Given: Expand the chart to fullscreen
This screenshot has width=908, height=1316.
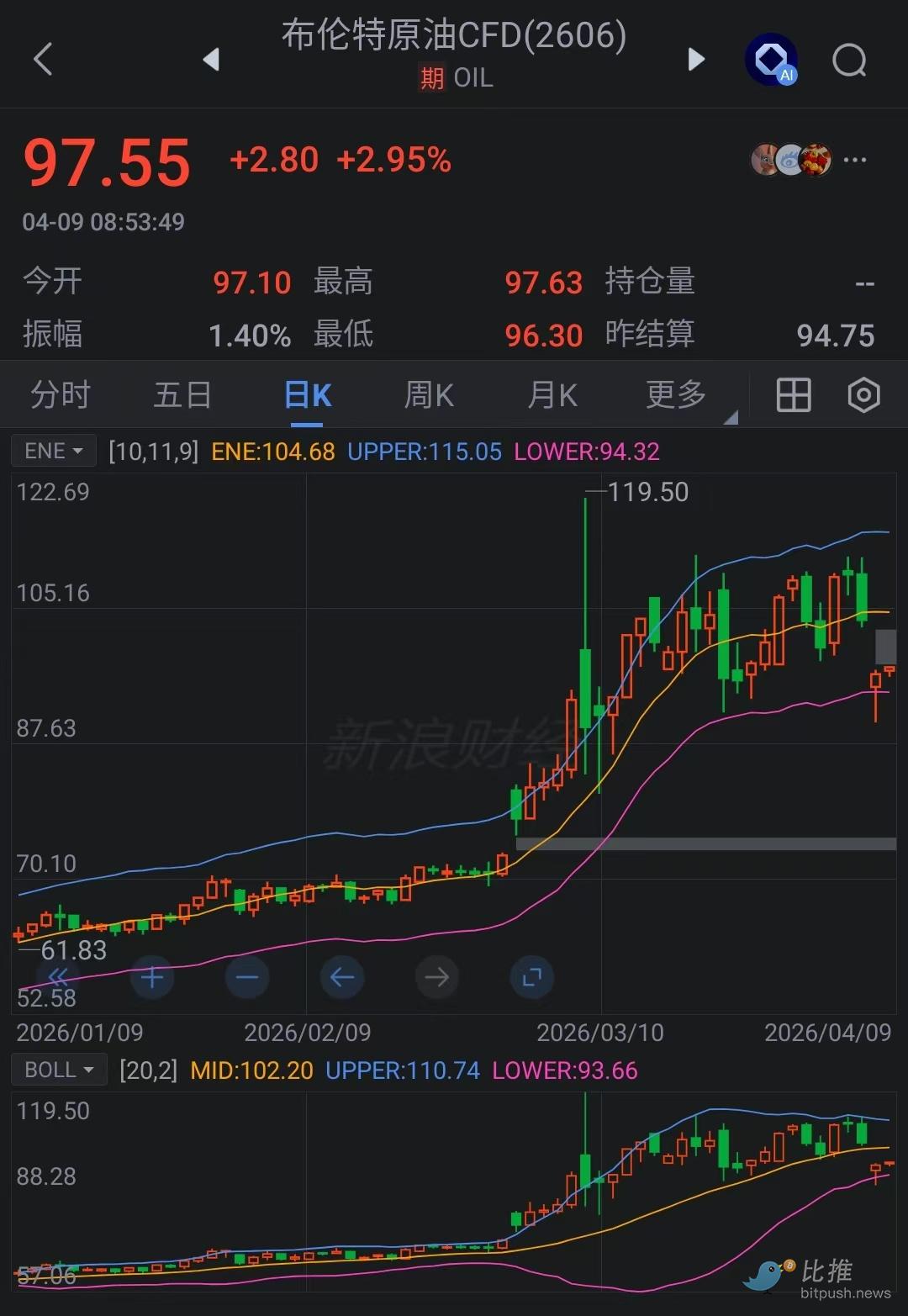Looking at the screenshot, I should 531,977.
